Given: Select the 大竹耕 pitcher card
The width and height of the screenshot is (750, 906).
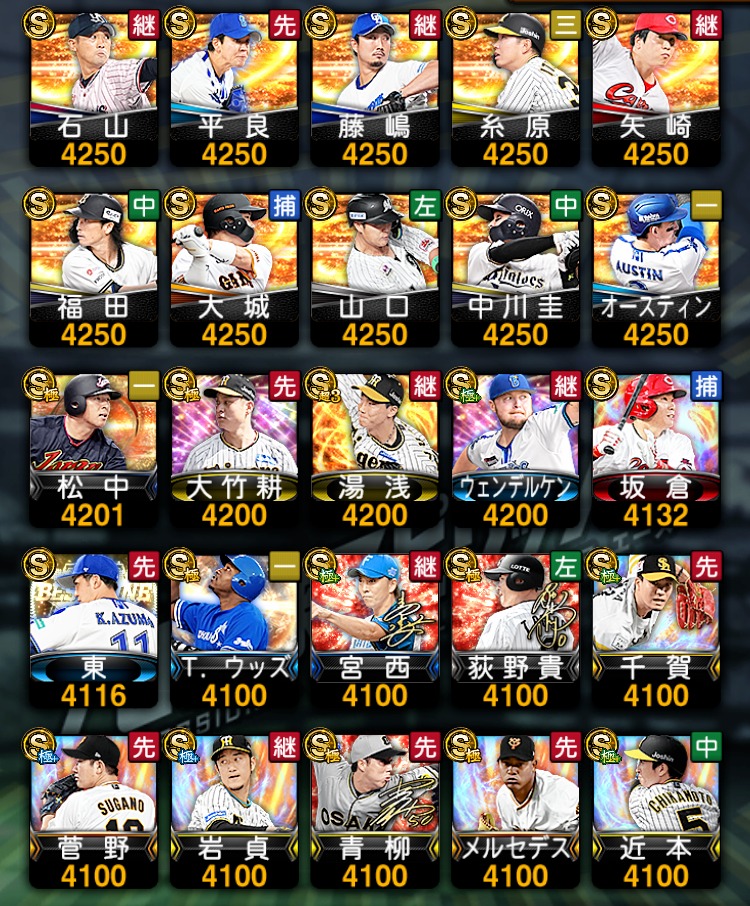Looking at the screenshot, I should [234, 448].
